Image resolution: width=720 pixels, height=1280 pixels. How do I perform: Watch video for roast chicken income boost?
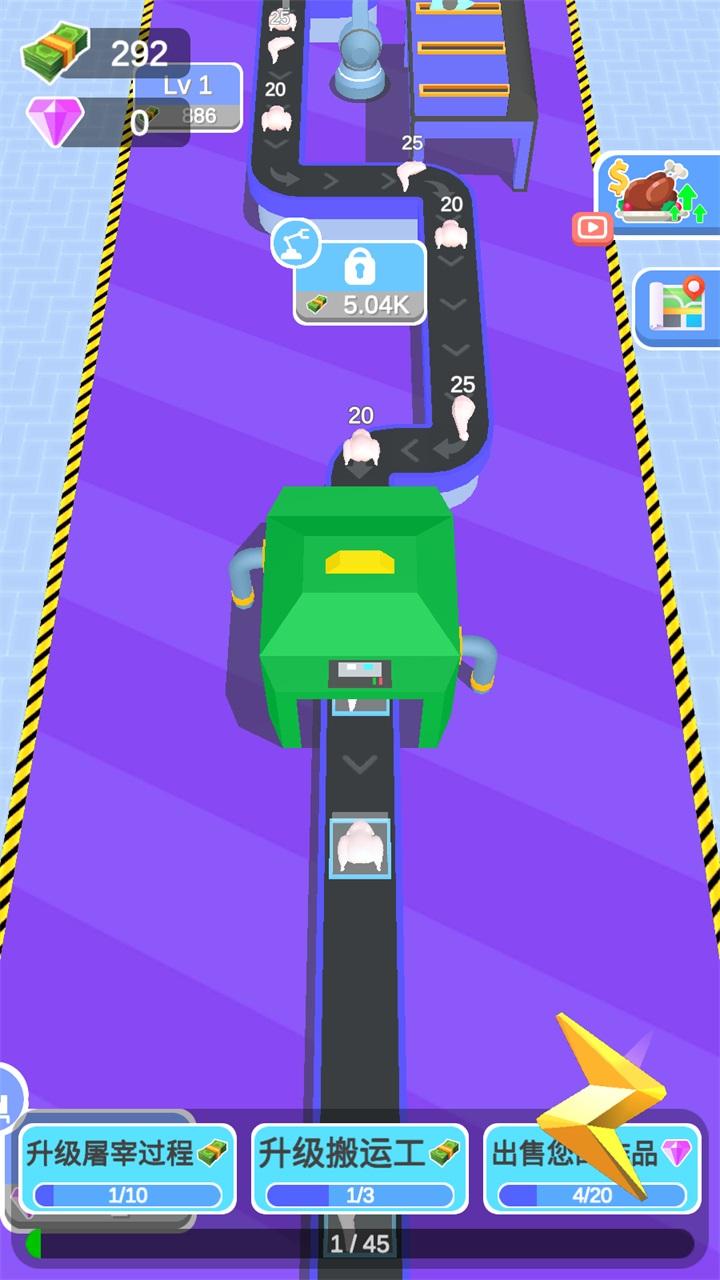pyautogui.click(x=660, y=195)
